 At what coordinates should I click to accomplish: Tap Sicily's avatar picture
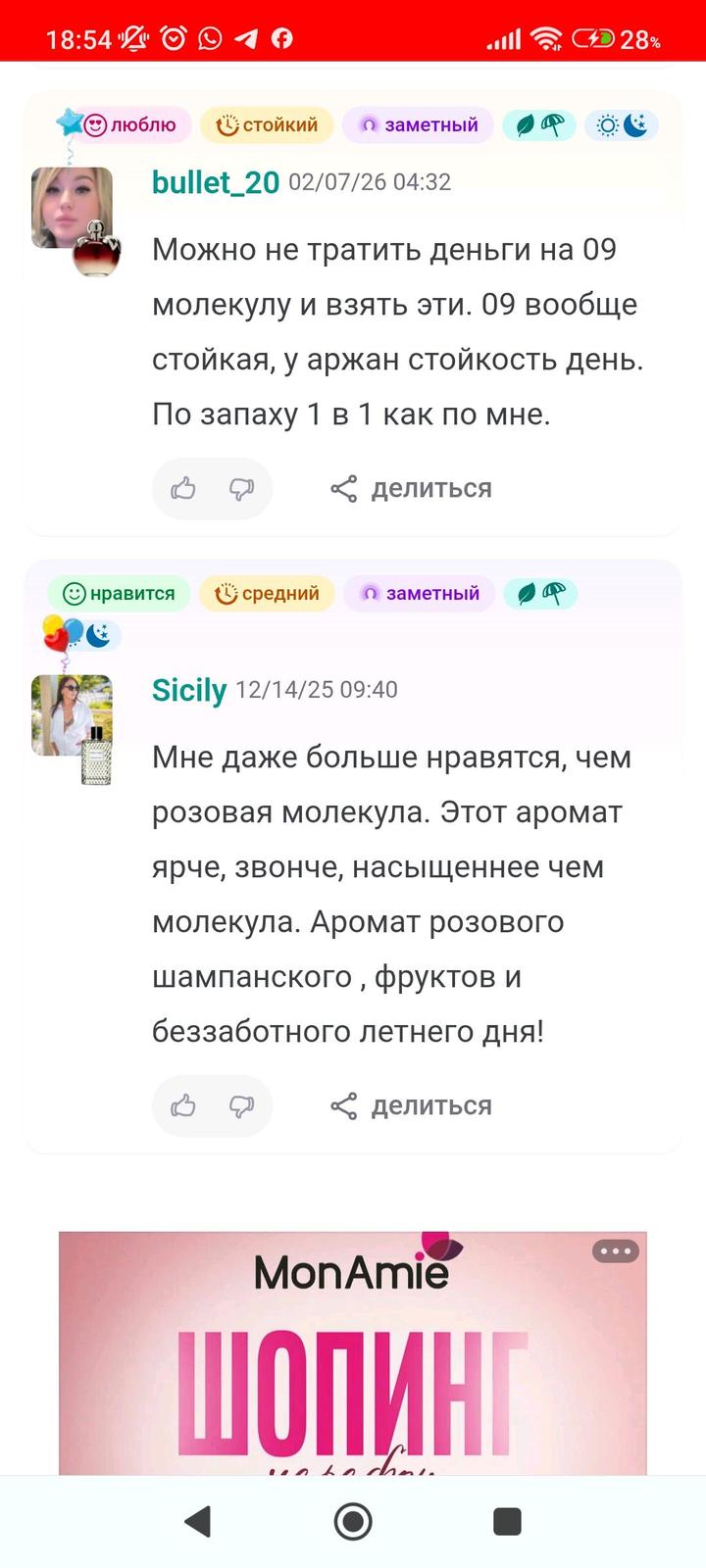pos(72,714)
